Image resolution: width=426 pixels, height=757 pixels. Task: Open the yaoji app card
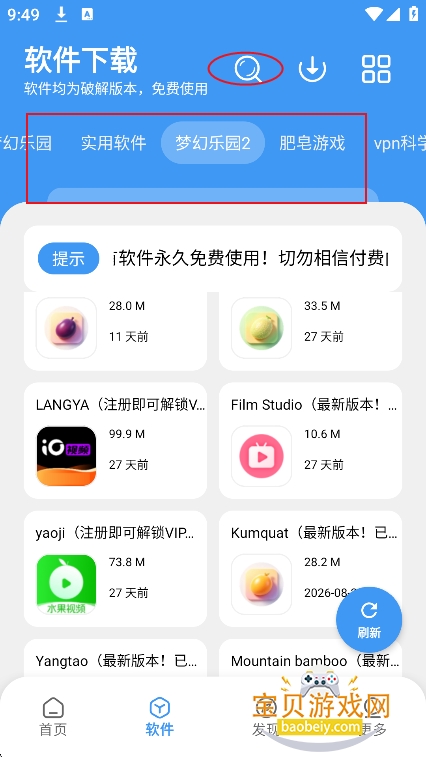click(x=115, y=569)
